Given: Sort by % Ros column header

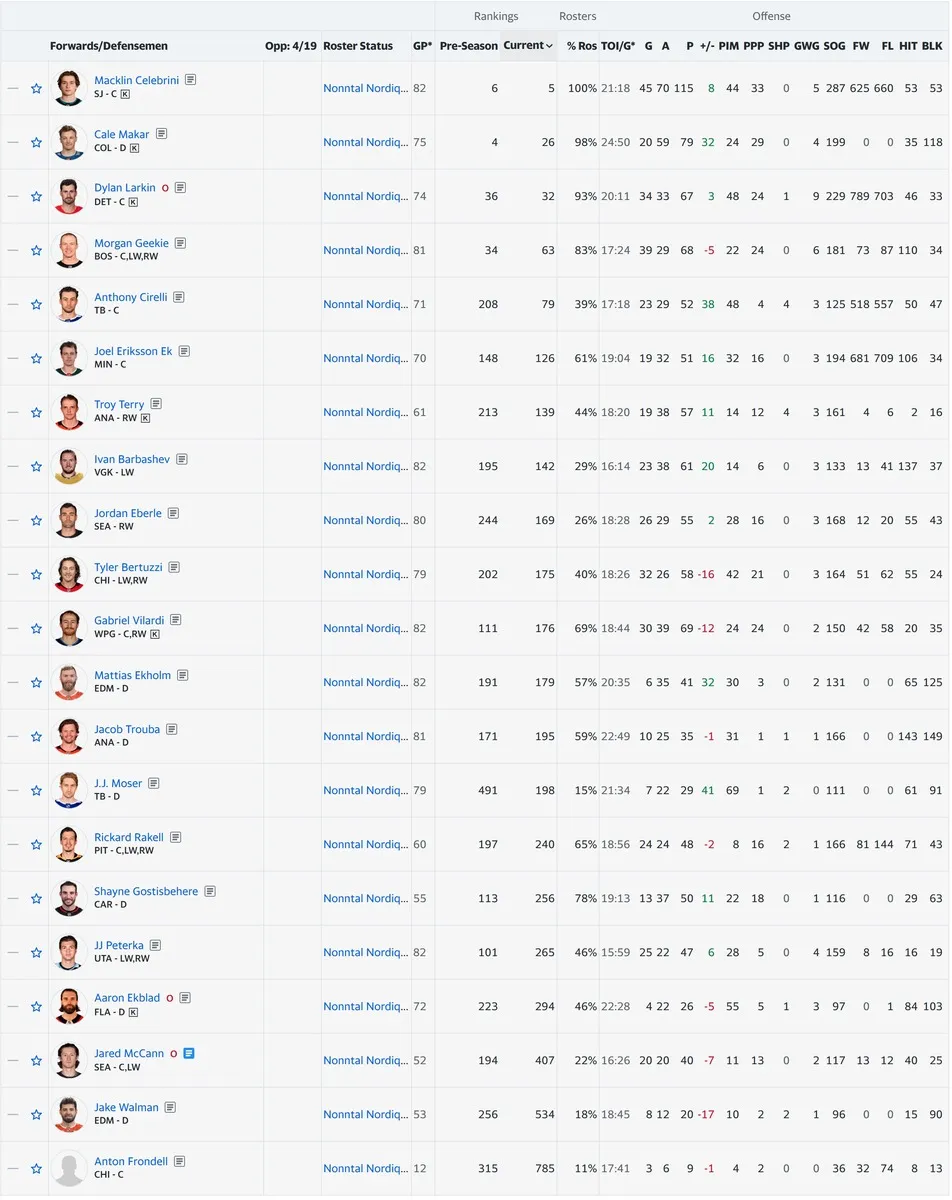Looking at the screenshot, I should 581,46.
